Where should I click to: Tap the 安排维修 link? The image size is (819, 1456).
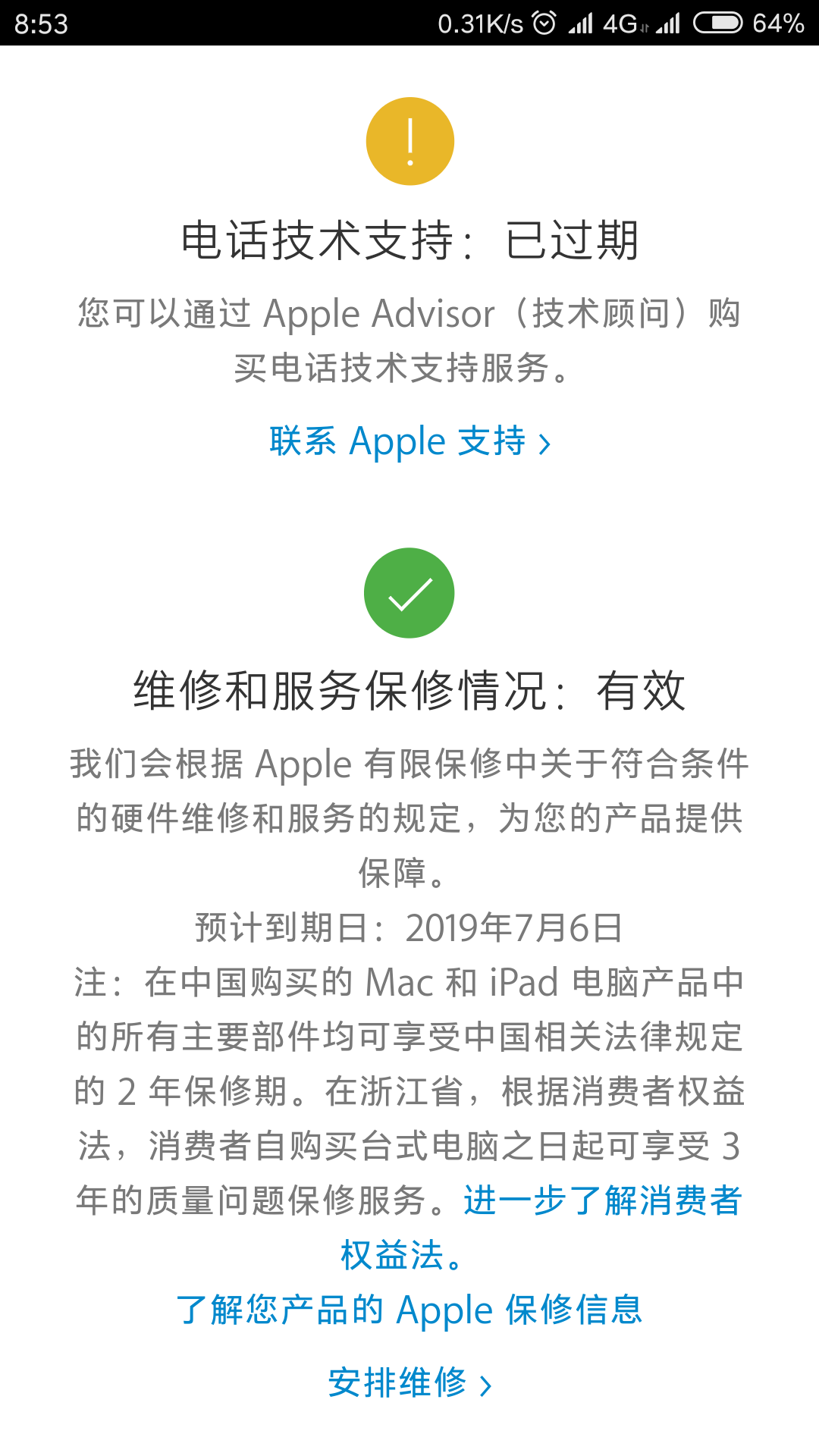click(409, 1382)
